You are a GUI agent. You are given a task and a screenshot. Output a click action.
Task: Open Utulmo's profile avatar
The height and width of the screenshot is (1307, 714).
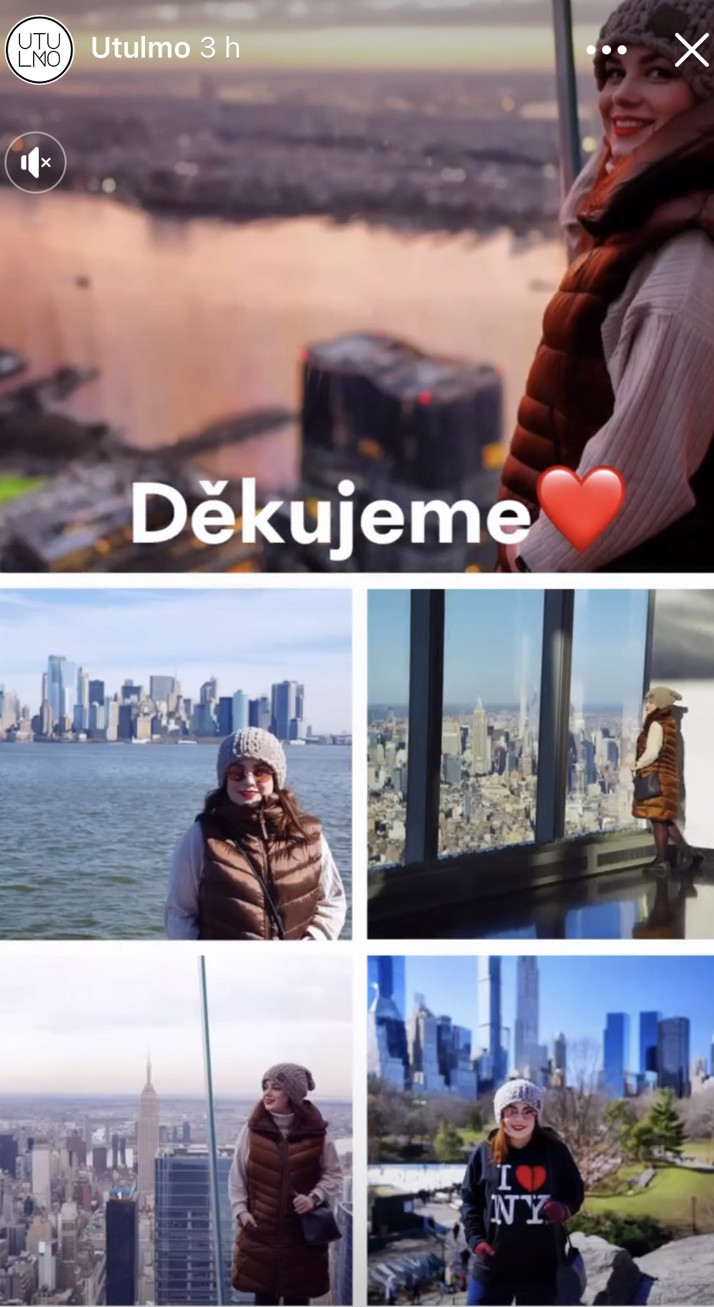[39, 49]
